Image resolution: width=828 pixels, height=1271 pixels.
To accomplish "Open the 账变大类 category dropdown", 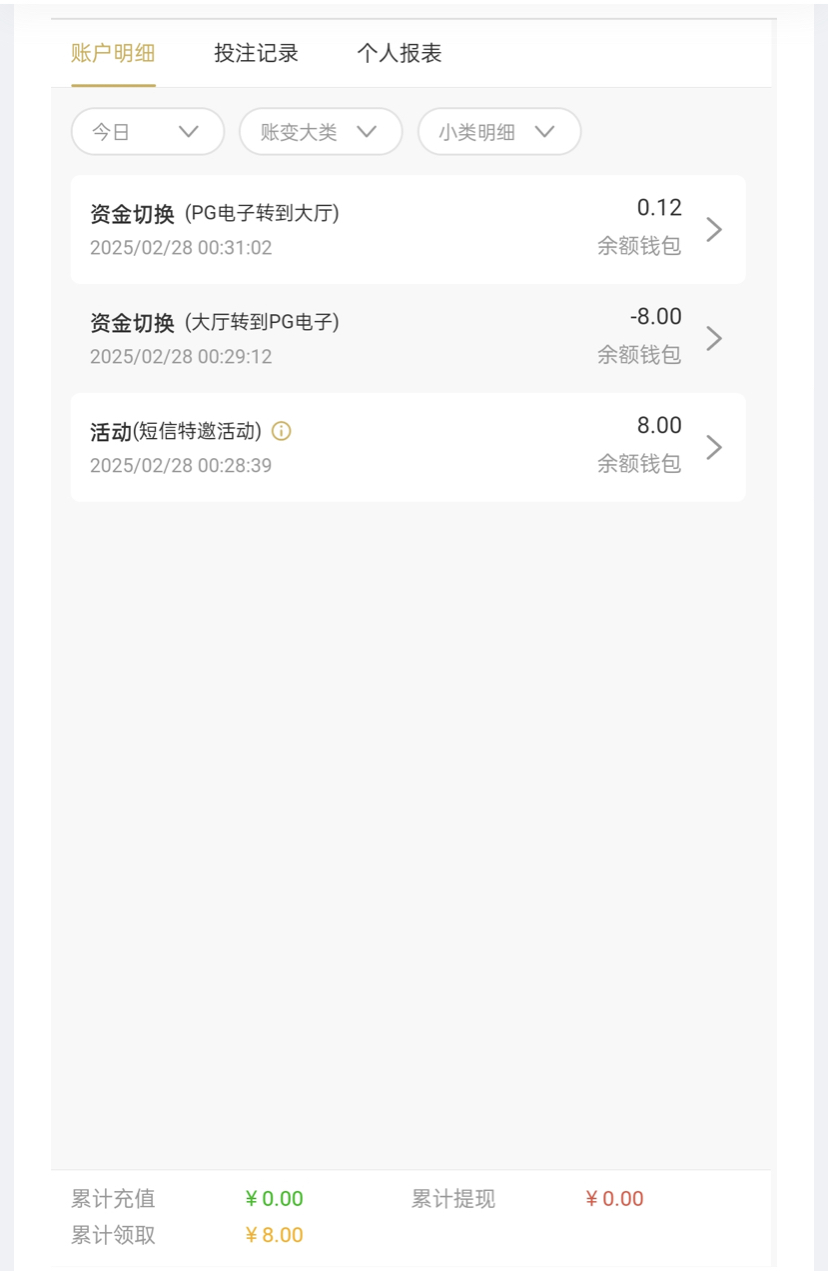I will coord(320,131).
